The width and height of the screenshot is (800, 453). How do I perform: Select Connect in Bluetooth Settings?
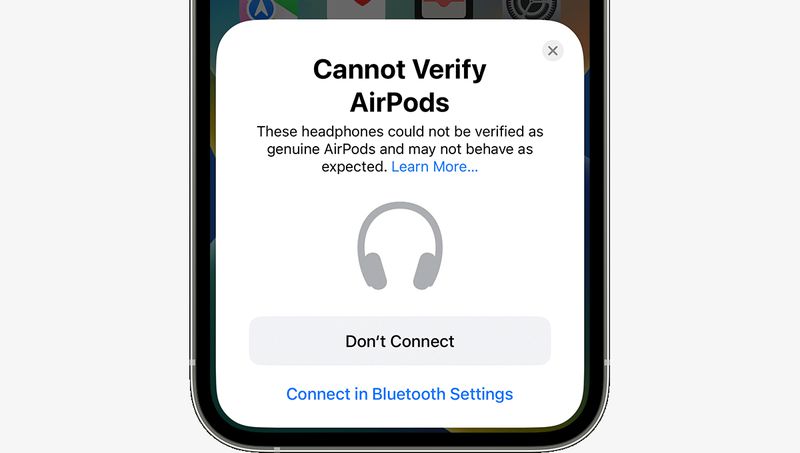400,394
